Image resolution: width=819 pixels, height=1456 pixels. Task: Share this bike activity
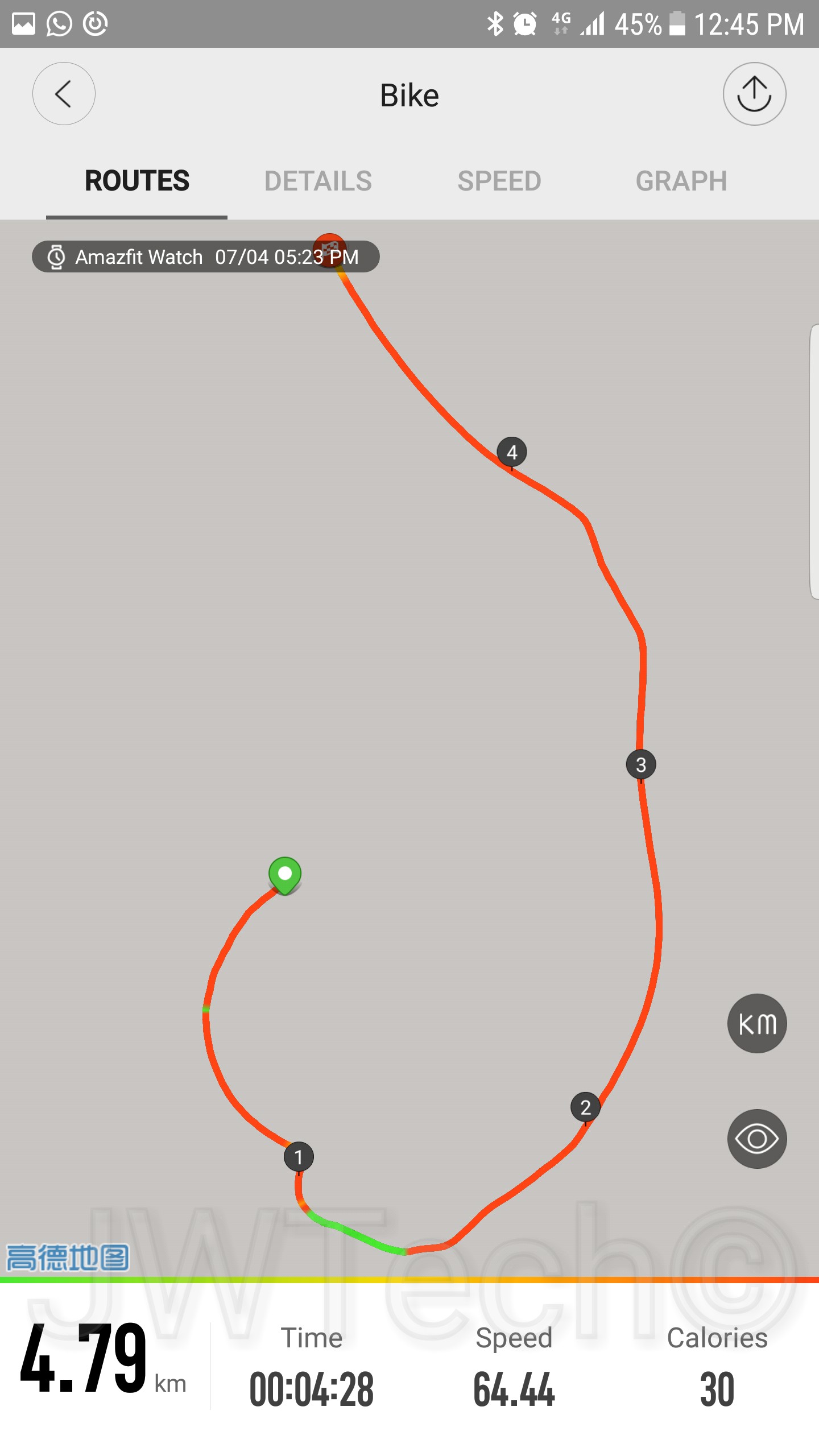point(754,94)
